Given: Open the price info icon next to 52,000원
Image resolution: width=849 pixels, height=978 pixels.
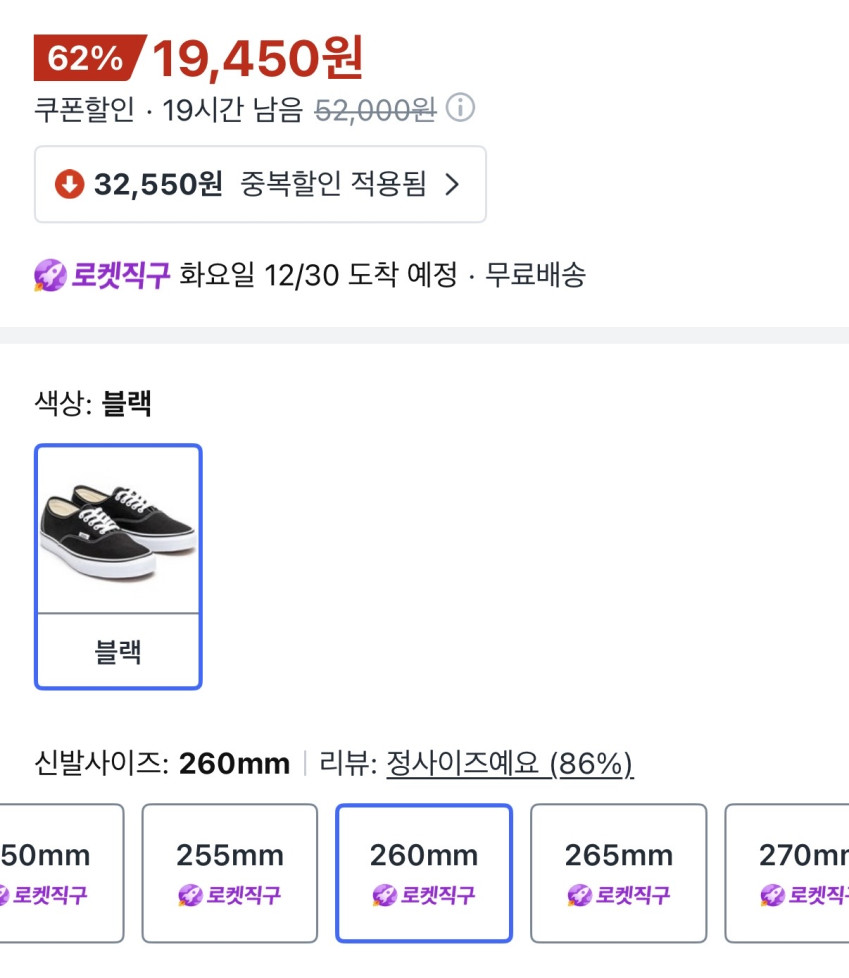Looking at the screenshot, I should click(460, 108).
